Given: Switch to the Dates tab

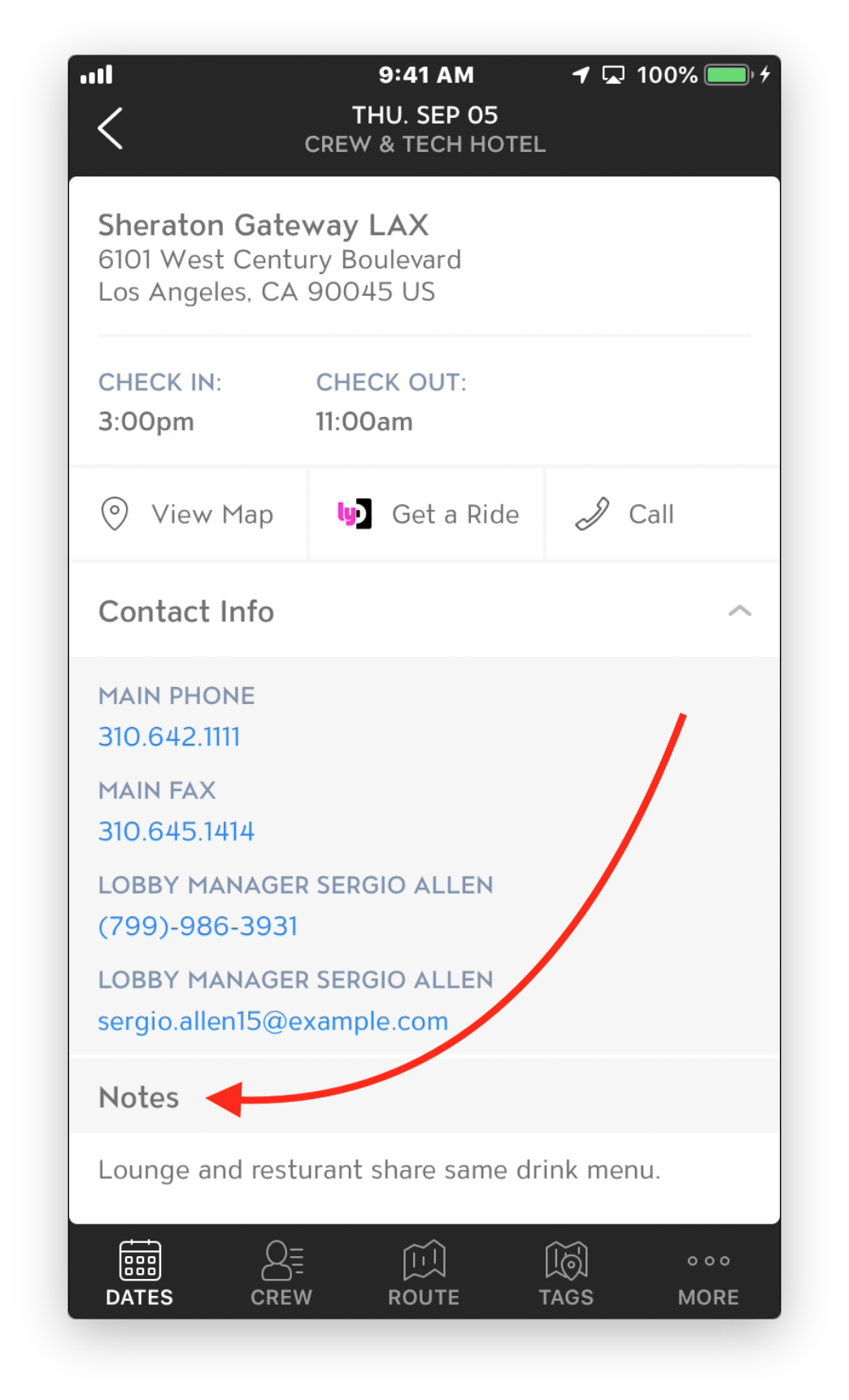Looking at the screenshot, I should point(140,1272).
